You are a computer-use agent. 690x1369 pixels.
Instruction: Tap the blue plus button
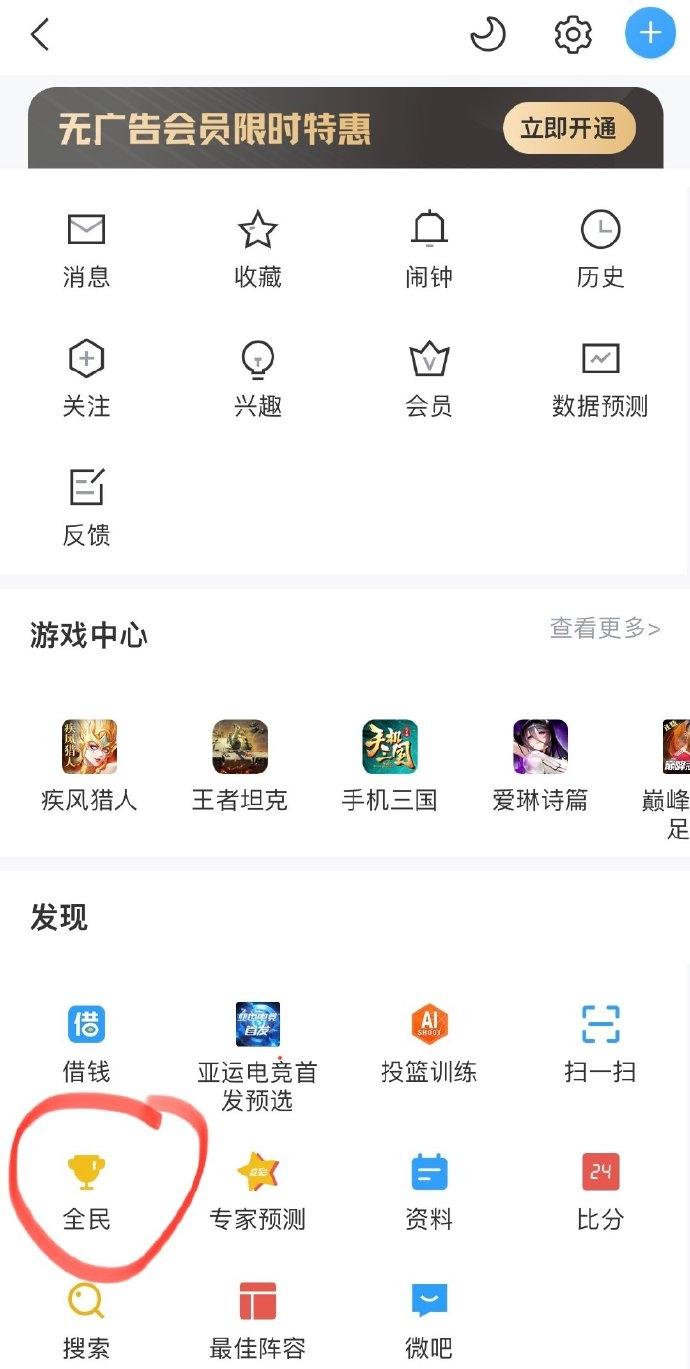[650, 34]
